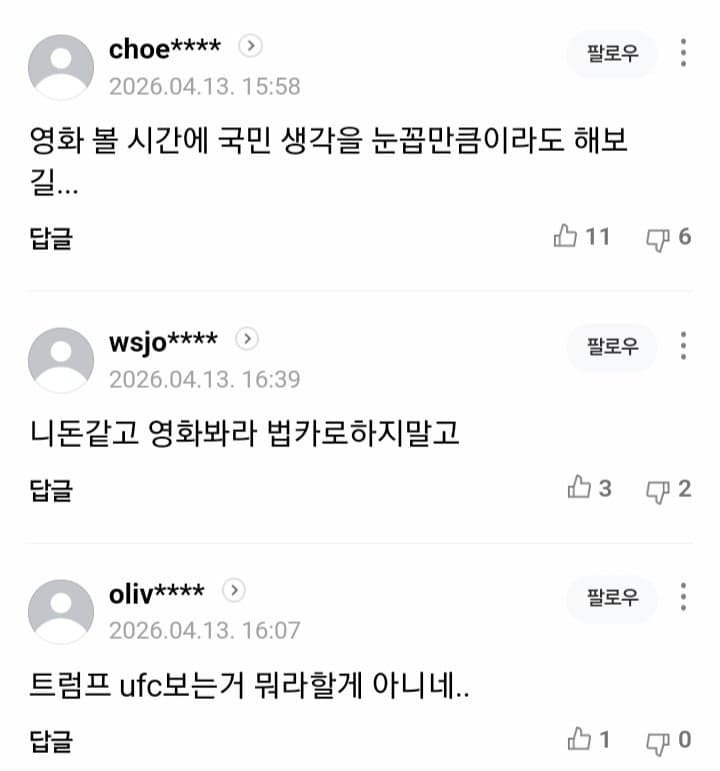This screenshot has height=771, width=720.
Task: Reply to choe**** comment
Action: click(51, 238)
